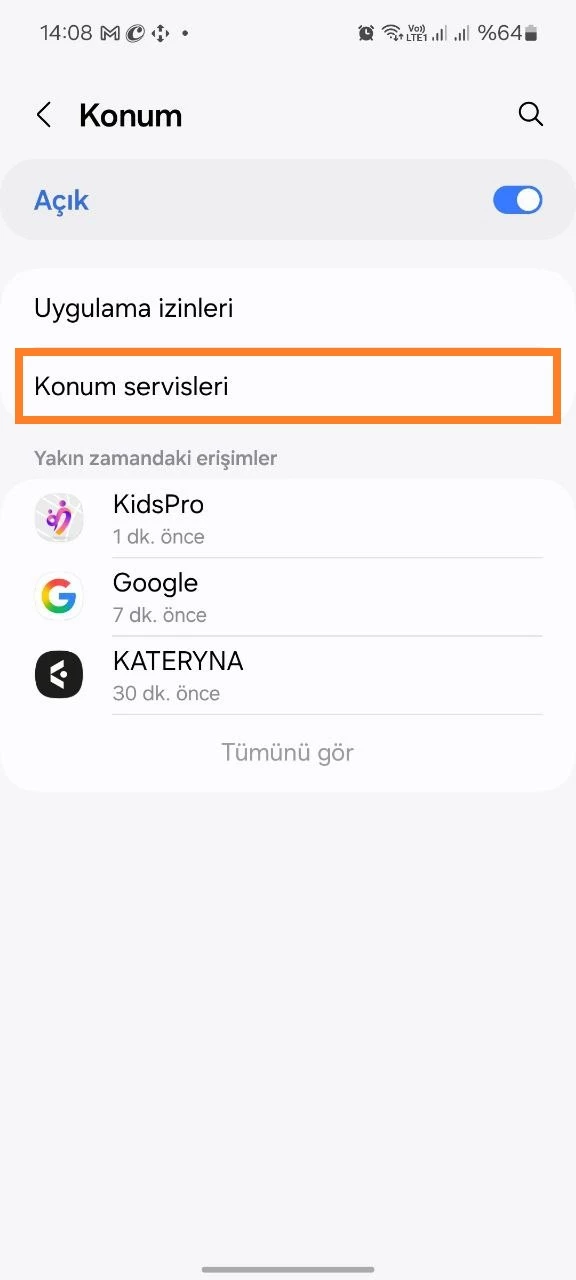Go back from the Konum screen
This screenshot has width=576, height=1280.
[x=44, y=115]
